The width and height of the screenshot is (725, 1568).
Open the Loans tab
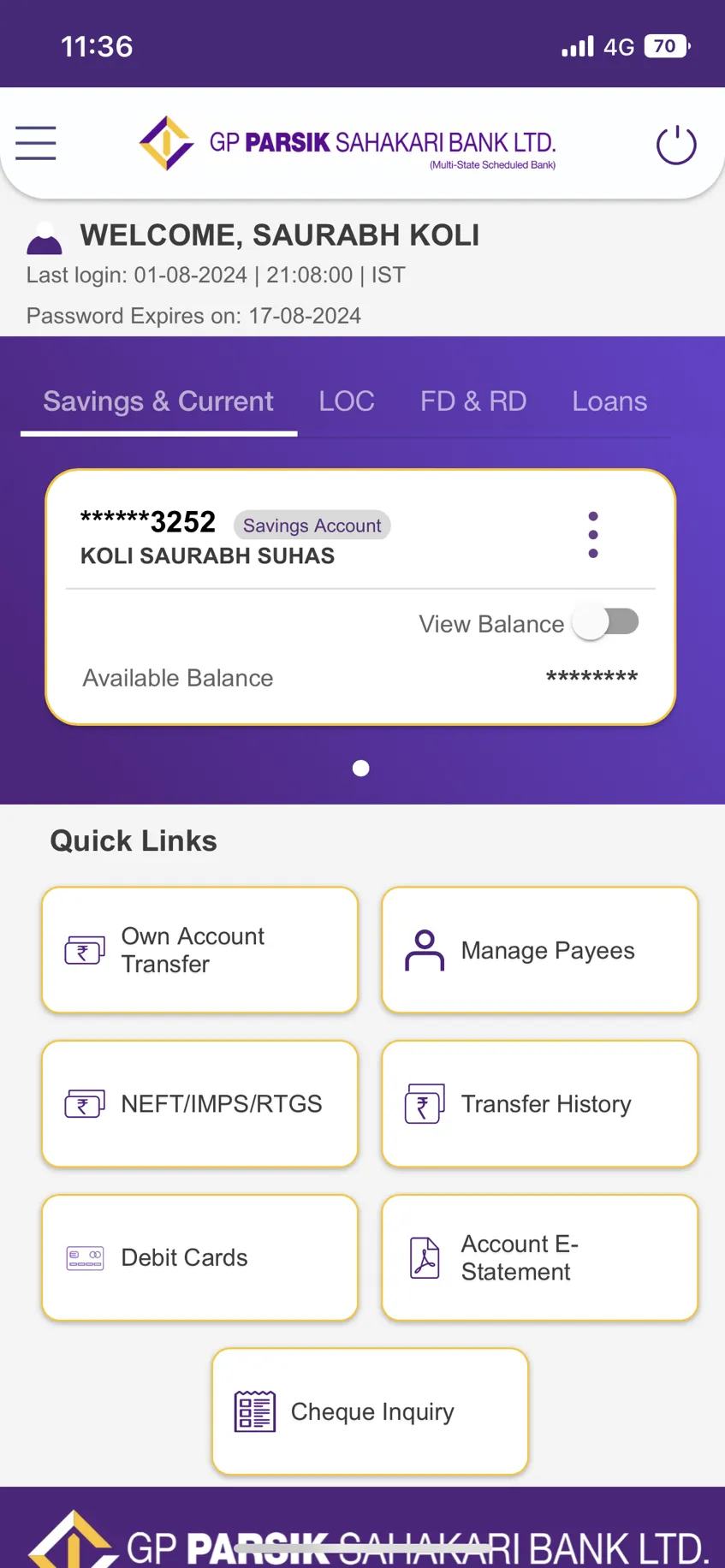click(x=609, y=401)
